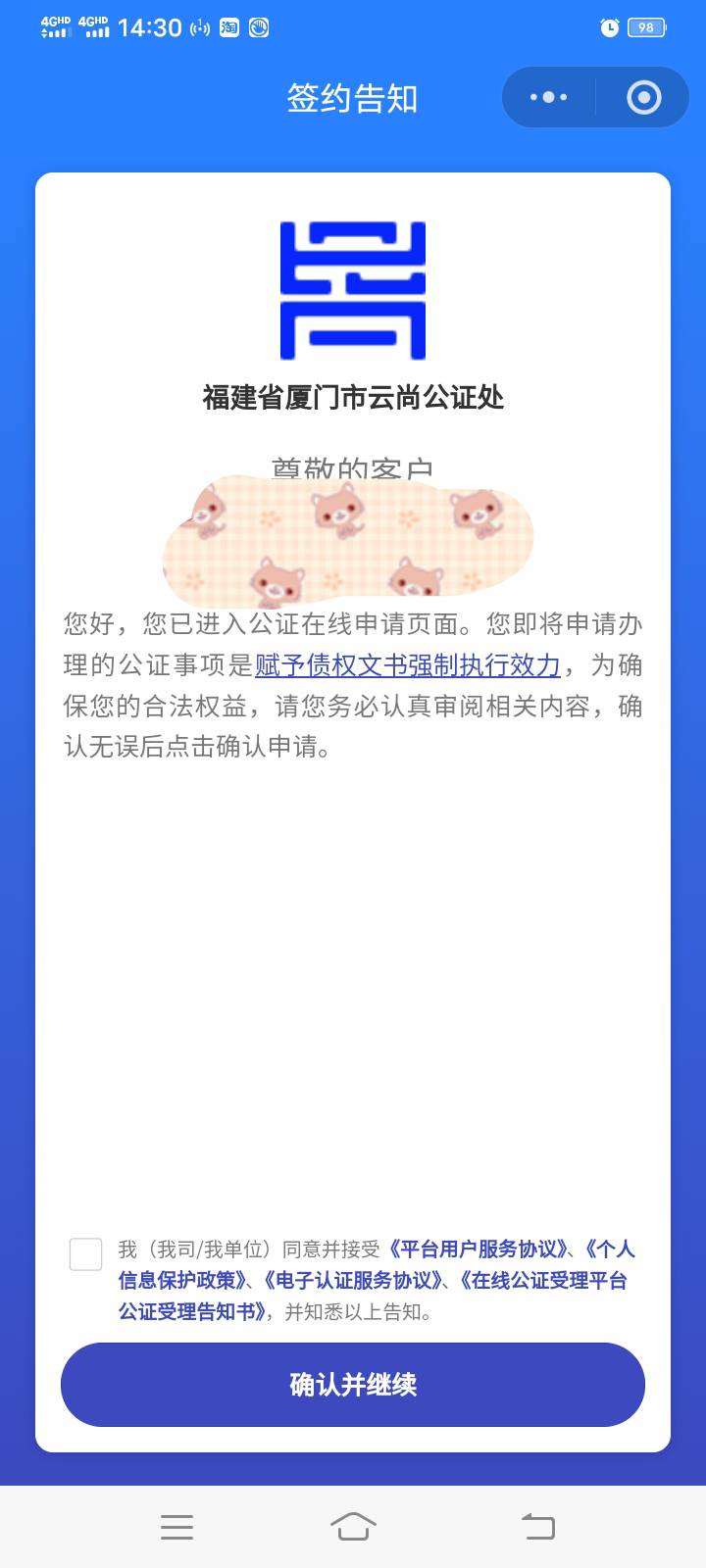The image size is (706, 1568).
Task: Open 《平台用户服务协议》 agreement
Action: click(479, 1249)
